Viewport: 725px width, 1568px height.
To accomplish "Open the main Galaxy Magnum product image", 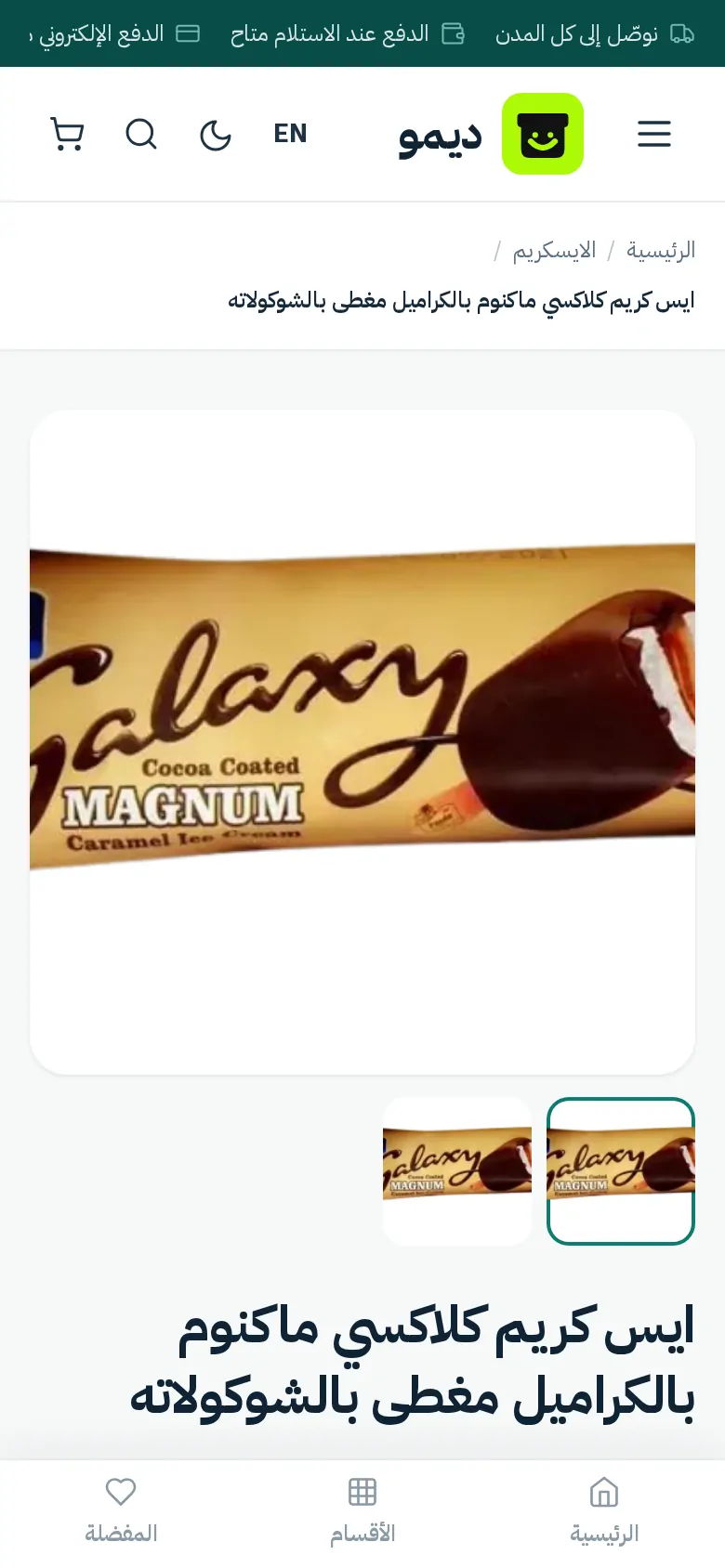I will [x=362, y=742].
